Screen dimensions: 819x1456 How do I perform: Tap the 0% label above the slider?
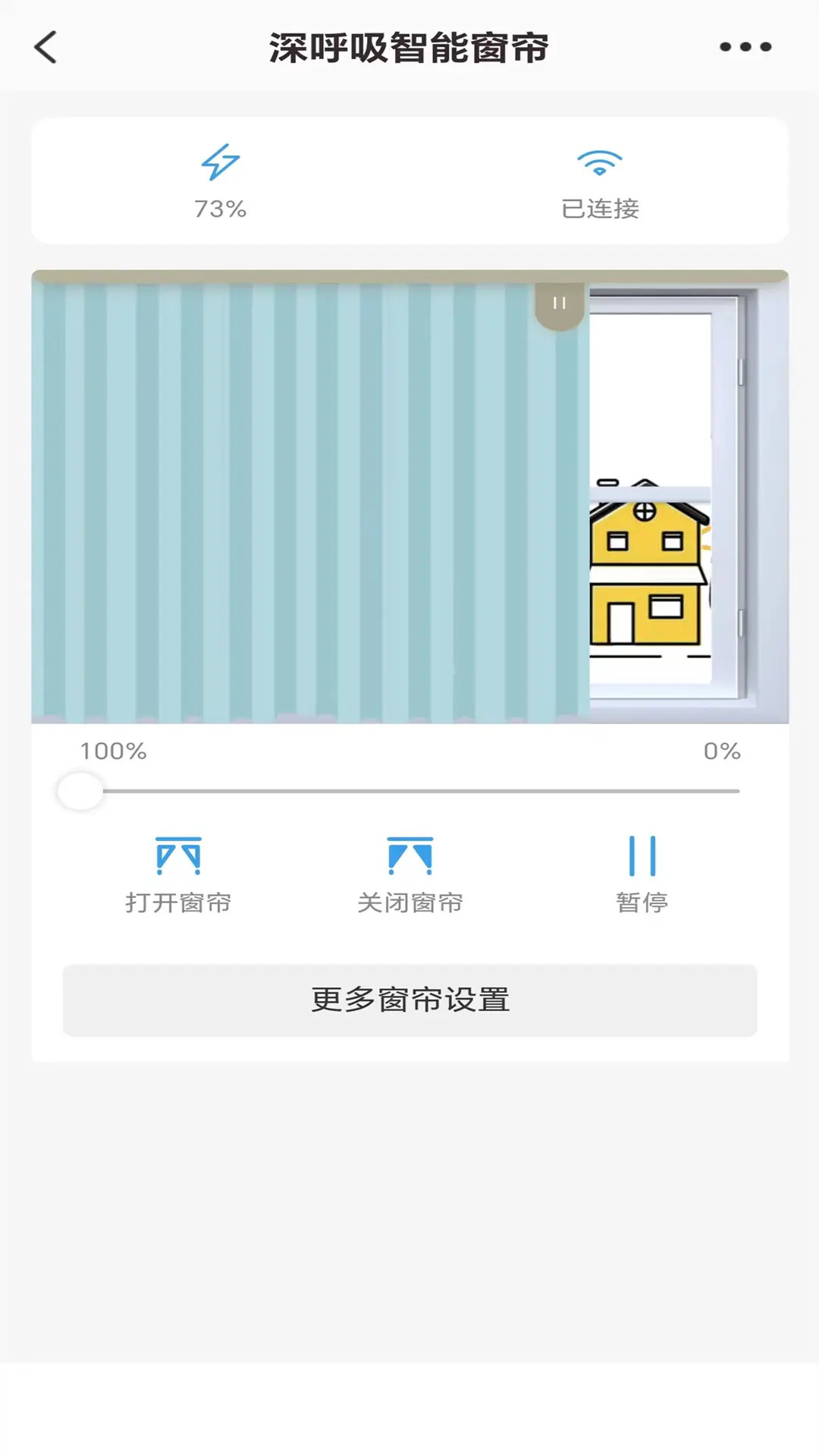[x=721, y=752]
